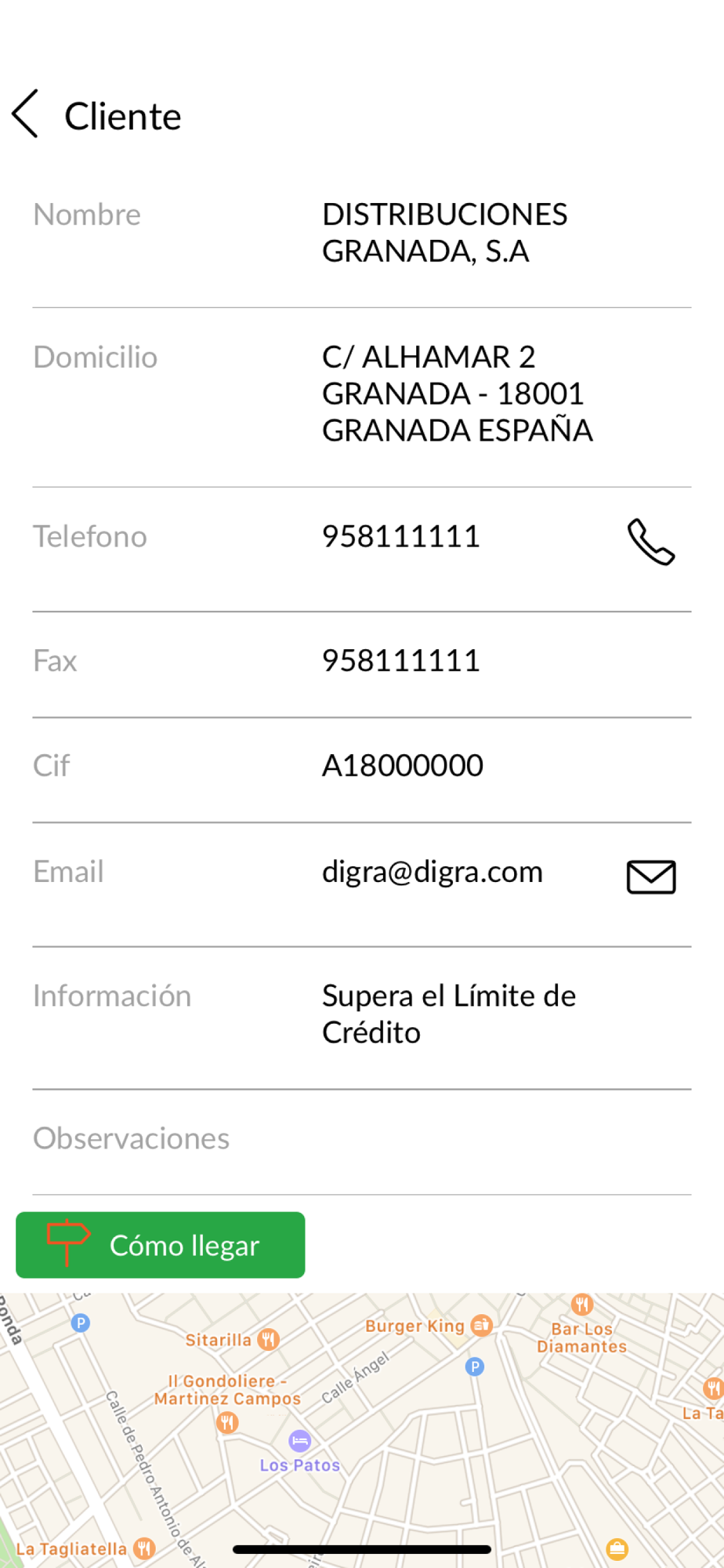Go back from the Cliente screen

tap(25, 114)
